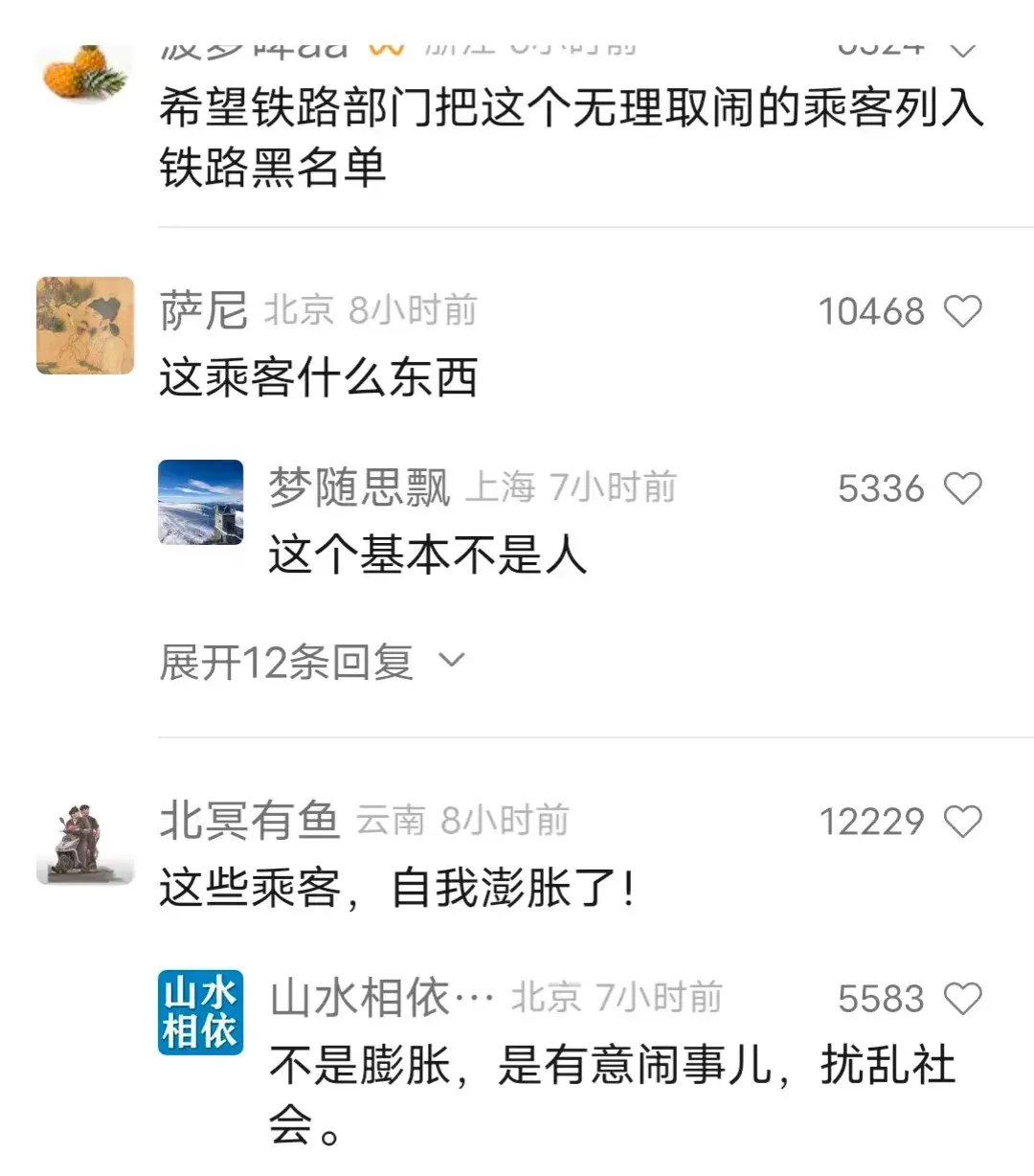The image size is (1034, 1176).
Task: Open 山水相依's blue logo avatar
Action: pyautogui.click(x=199, y=1013)
